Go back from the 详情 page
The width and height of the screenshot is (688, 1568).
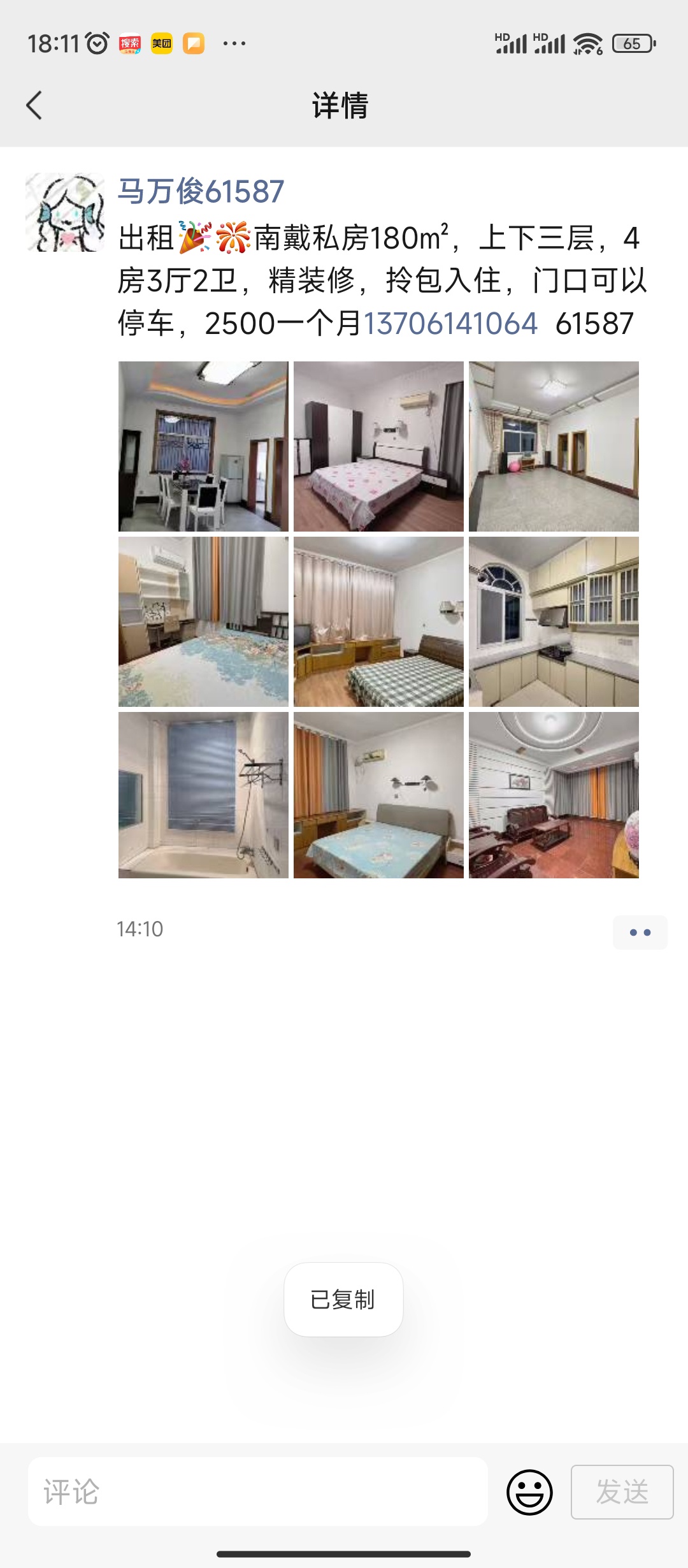(x=34, y=105)
